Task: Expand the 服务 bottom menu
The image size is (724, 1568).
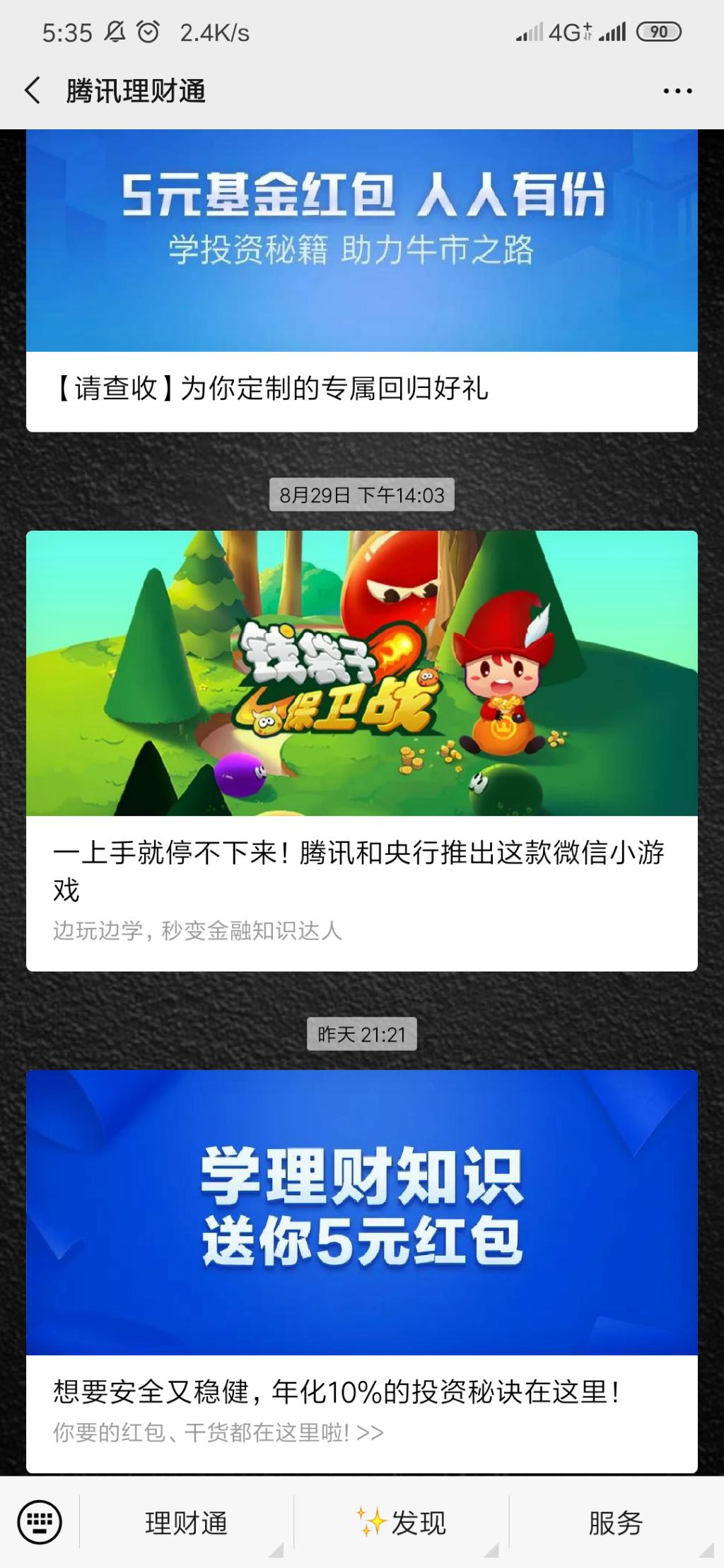Action: pos(615,1523)
